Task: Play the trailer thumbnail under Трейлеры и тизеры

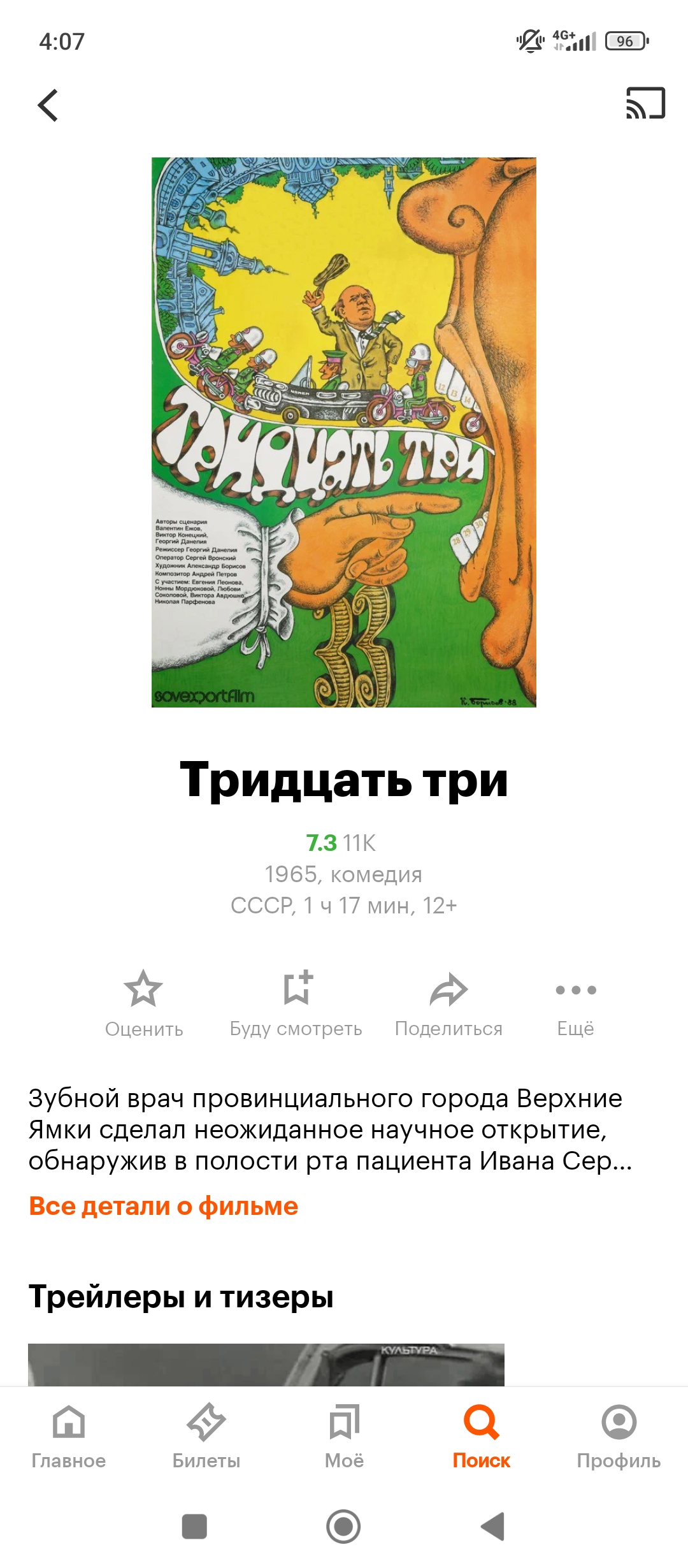Action: [266, 1364]
